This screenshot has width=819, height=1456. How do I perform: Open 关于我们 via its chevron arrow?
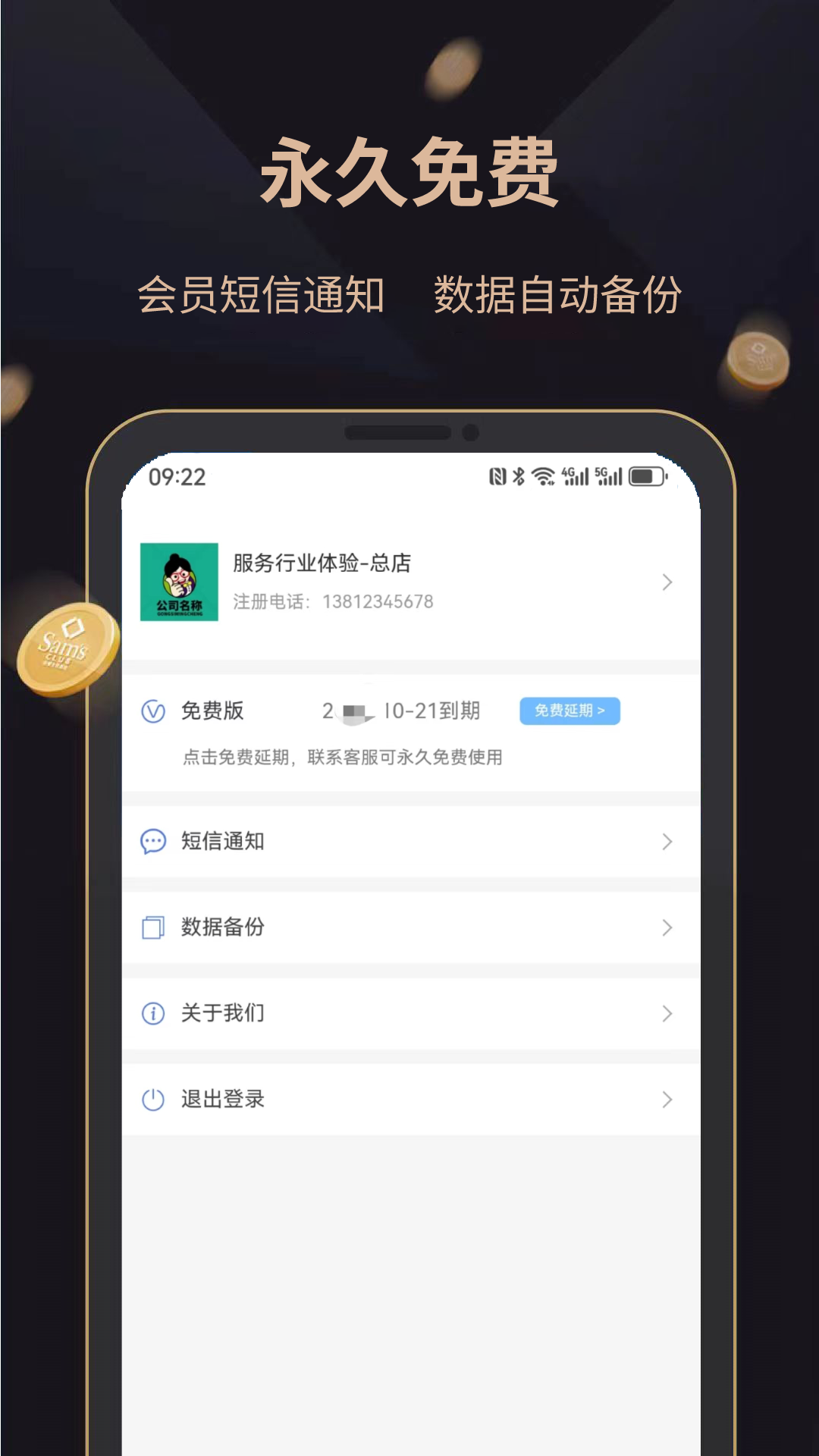click(667, 1013)
